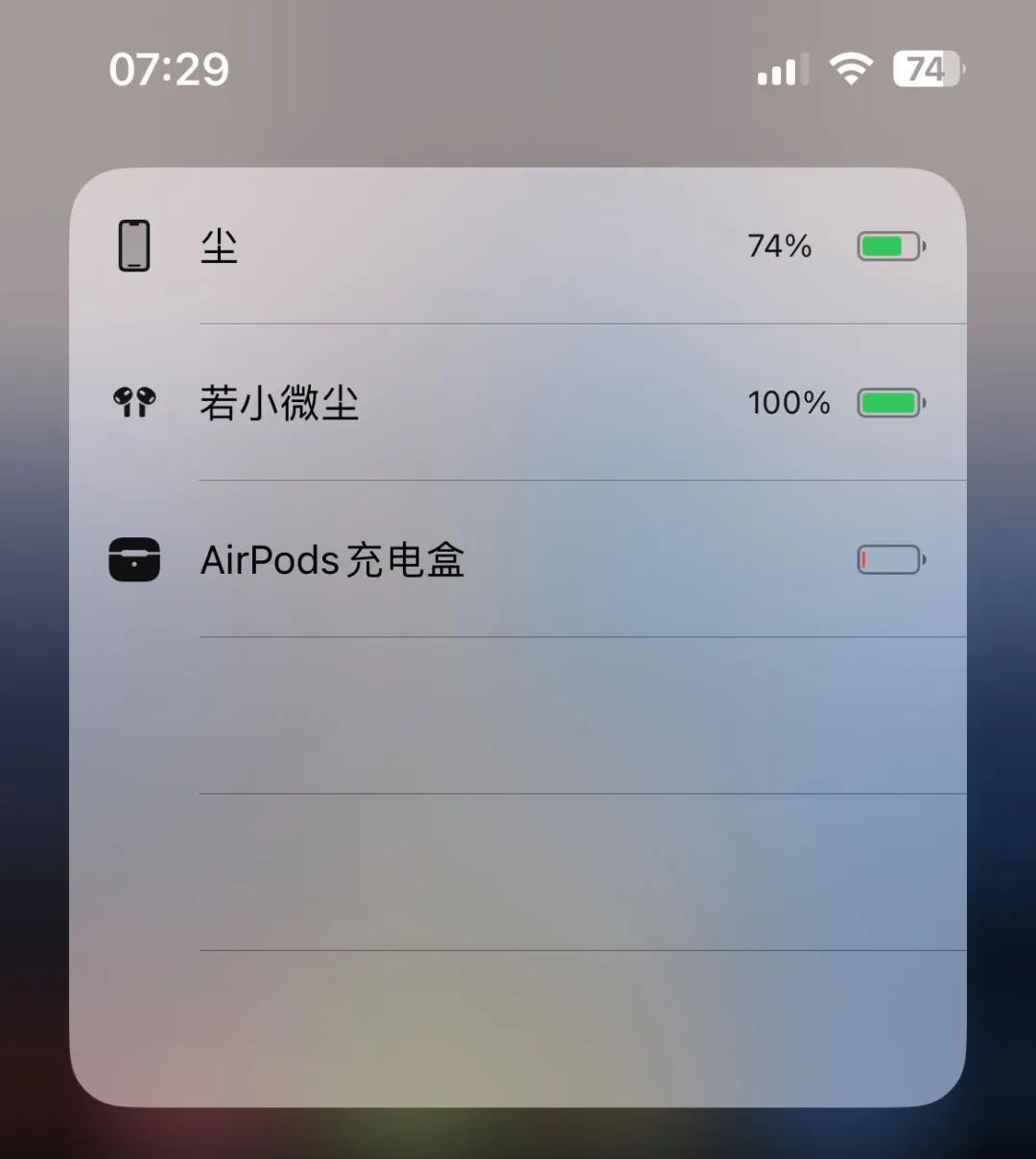This screenshot has height=1159, width=1036.
Task: Tap the red battery icon for AirPods 充电盒
Action: pos(888,559)
